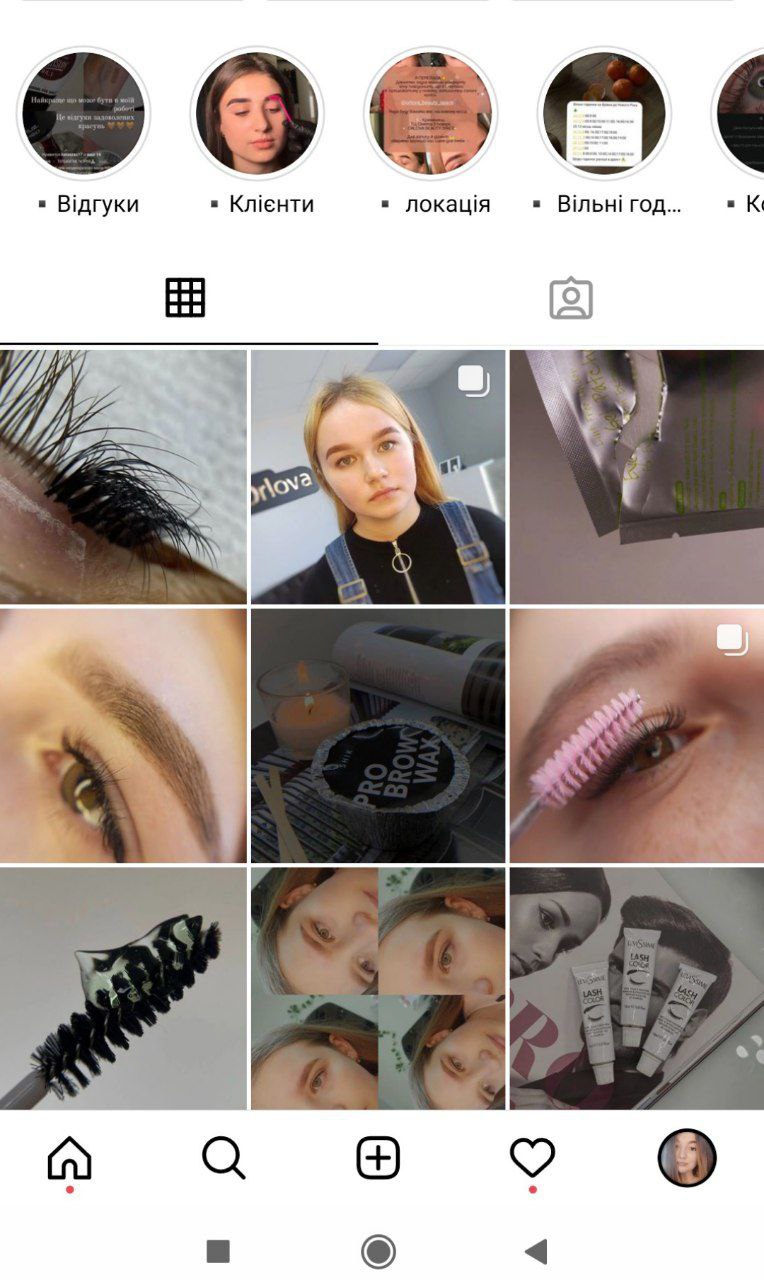The height and width of the screenshot is (1280, 764).
Task: Open the Відгуки story highlight
Action: click(84, 113)
